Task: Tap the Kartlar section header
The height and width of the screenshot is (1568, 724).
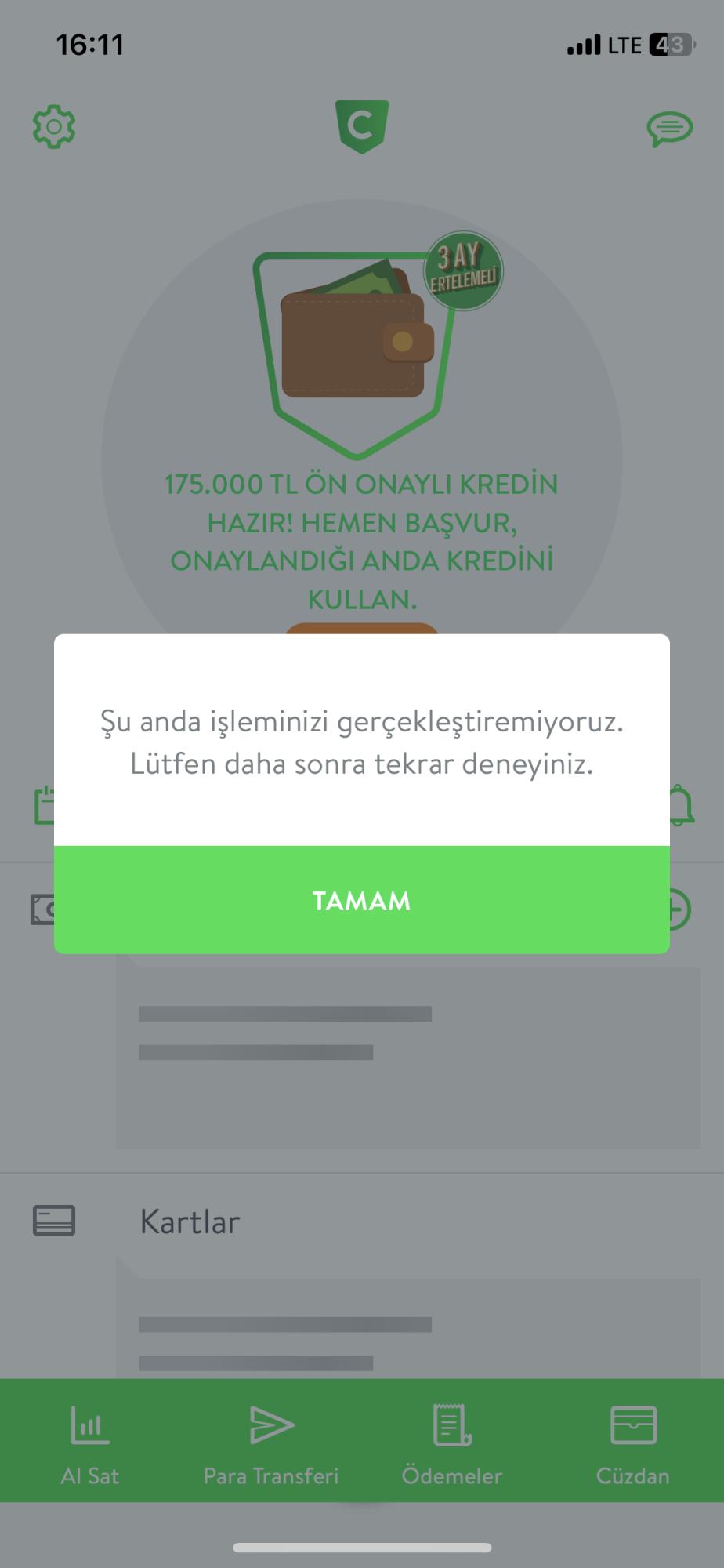Action: (189, 1221)
